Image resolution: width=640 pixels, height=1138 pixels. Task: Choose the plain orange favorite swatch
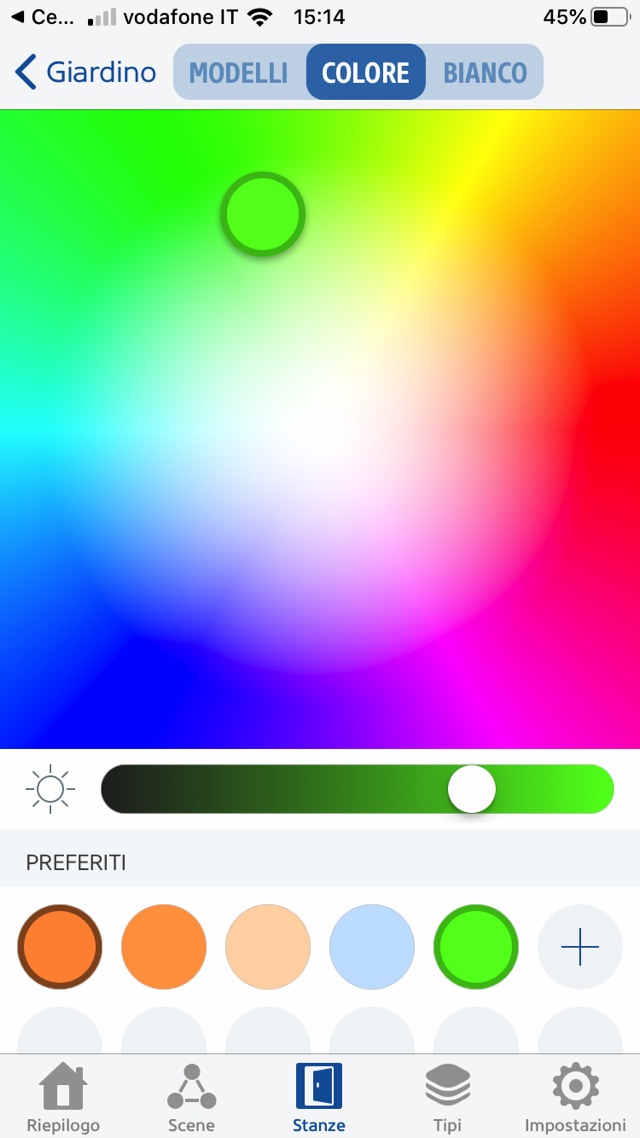pos(164,947)
